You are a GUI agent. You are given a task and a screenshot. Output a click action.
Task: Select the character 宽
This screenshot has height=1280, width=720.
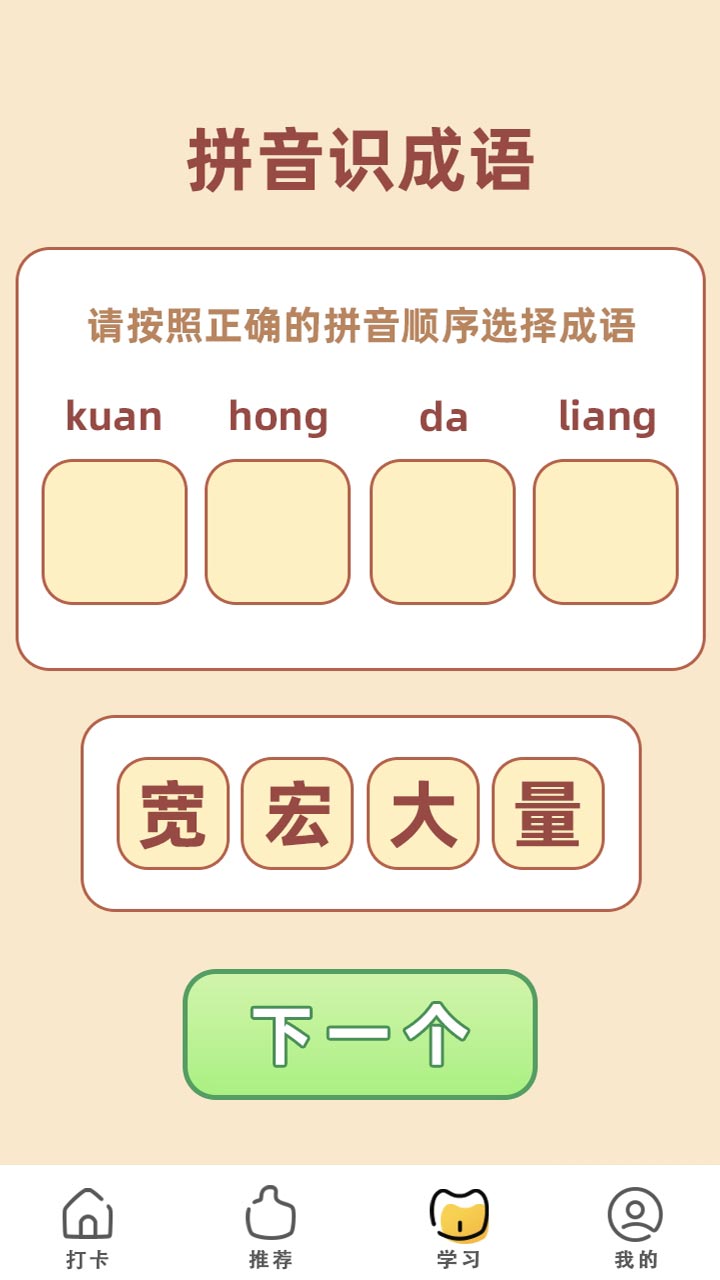pyautogui.click(x=173, y=813)
